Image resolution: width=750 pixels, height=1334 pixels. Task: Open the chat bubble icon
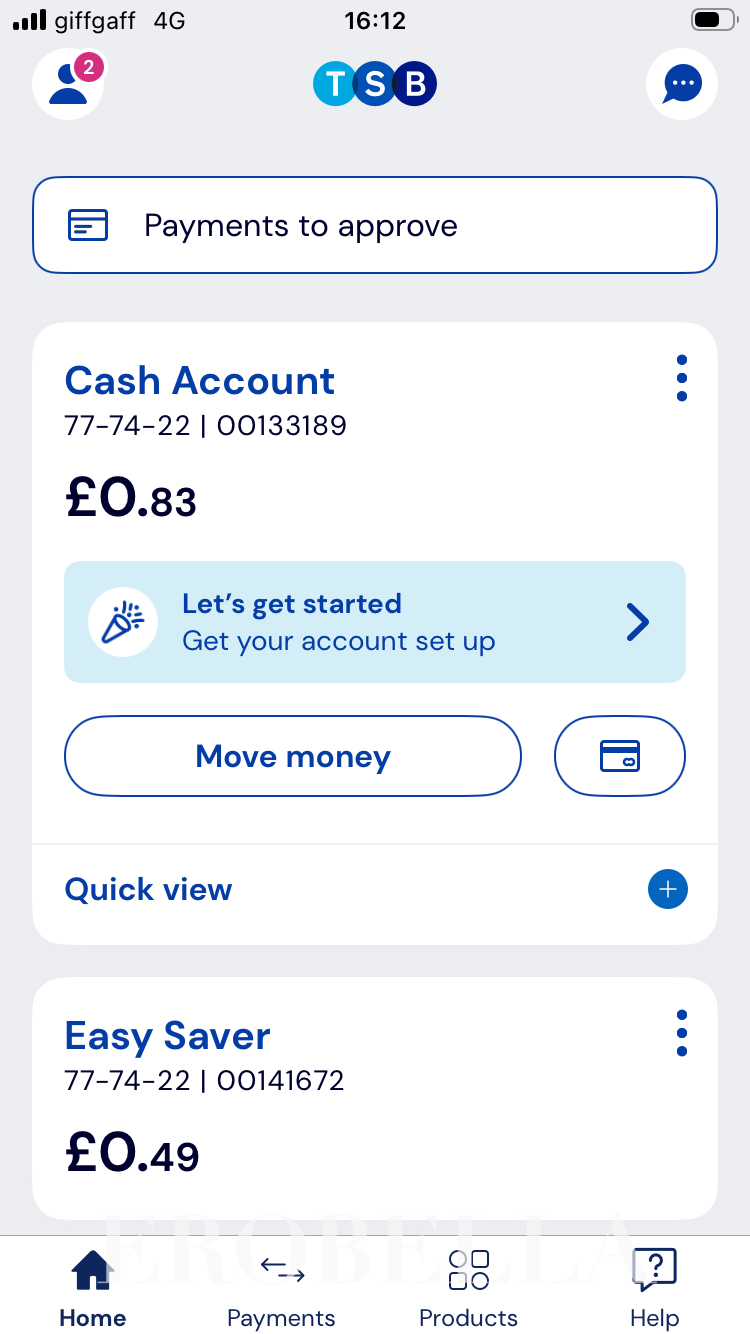pyautogui.click(x=682, y=84)
